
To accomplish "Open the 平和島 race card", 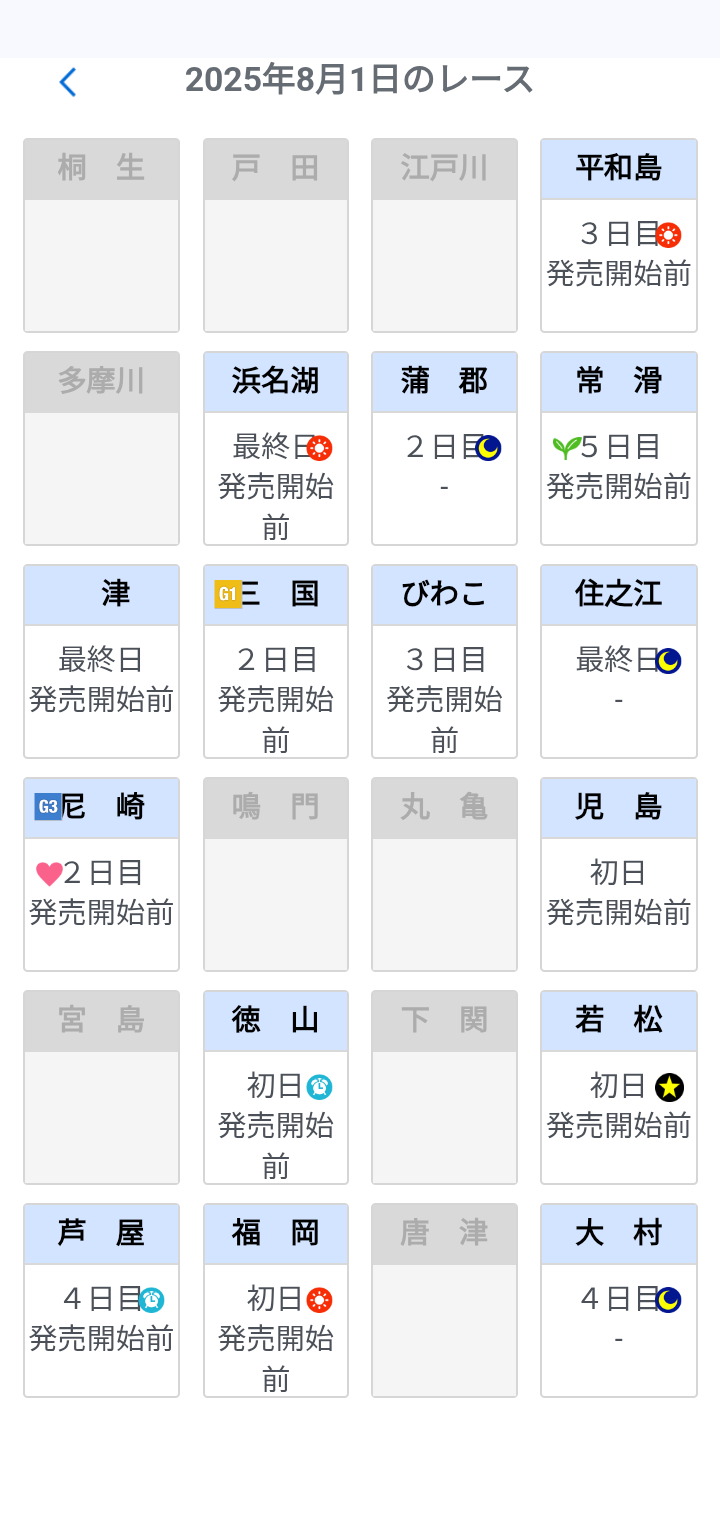I will [x=618, y=236].
